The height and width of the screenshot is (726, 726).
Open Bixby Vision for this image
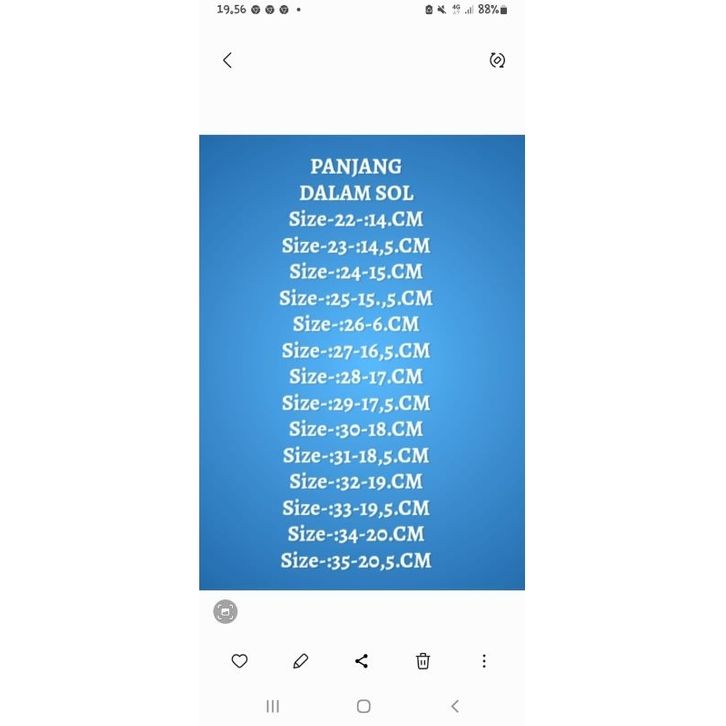click(225, 612)
